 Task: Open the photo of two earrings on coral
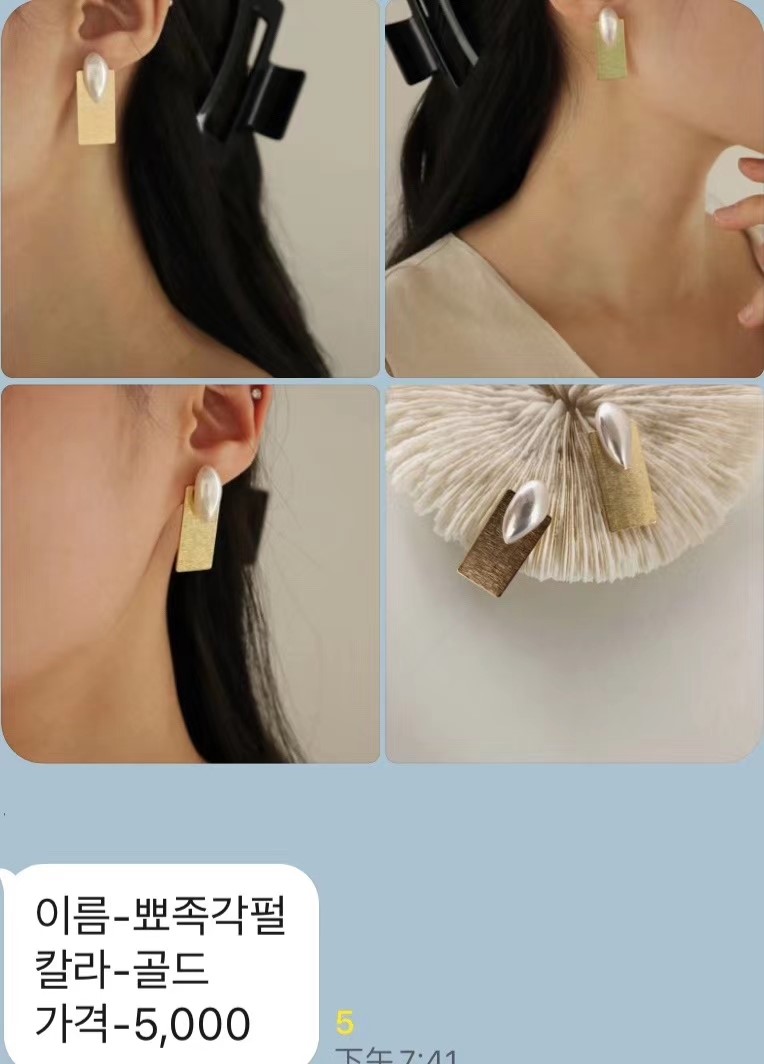[574, 573]
